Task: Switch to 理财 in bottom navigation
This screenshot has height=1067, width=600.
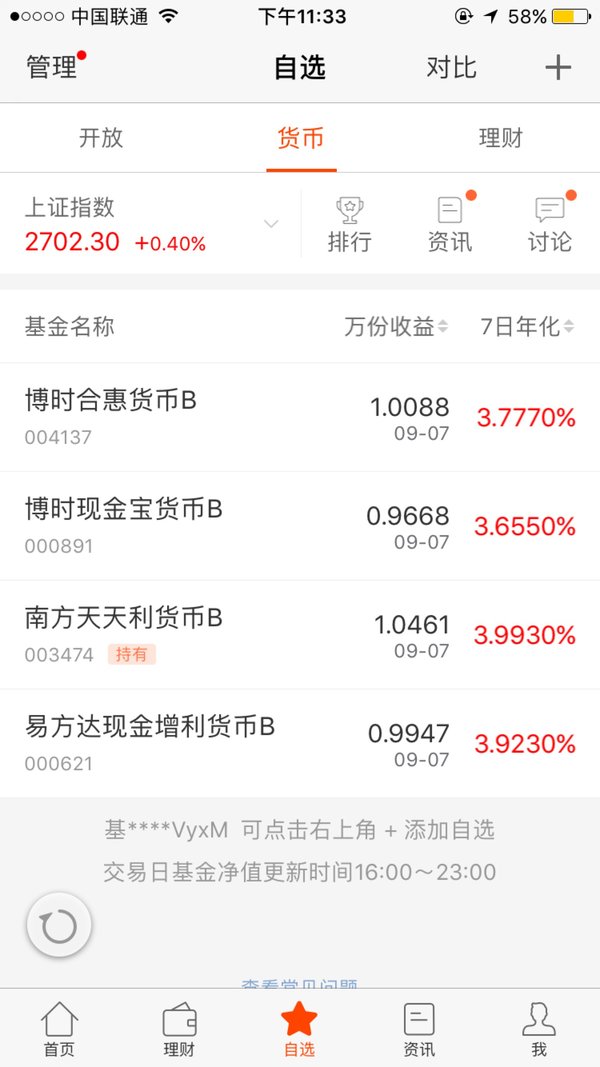Action: click(x=180, y=1029)
